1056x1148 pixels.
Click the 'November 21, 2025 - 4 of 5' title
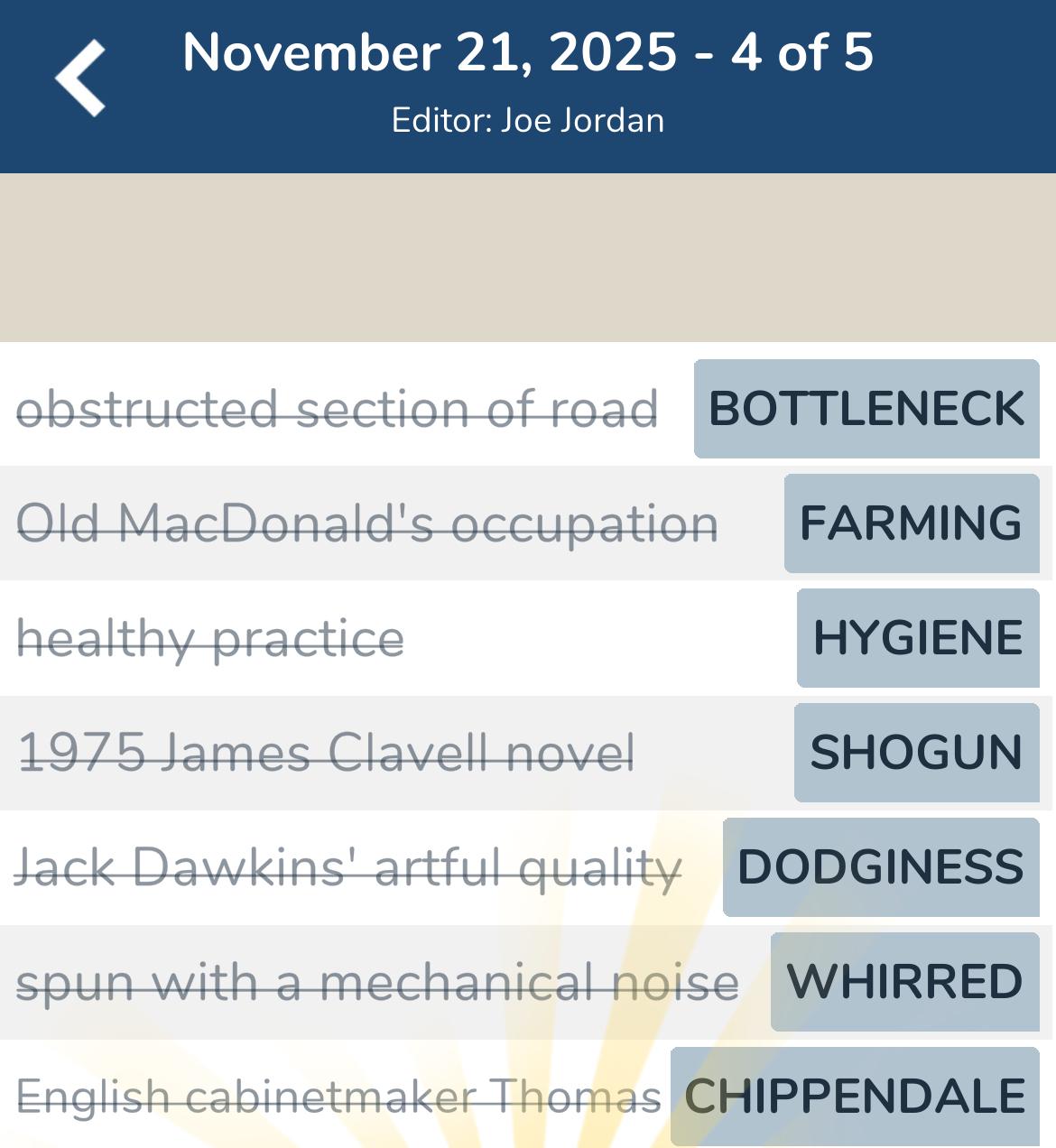tap(528, 54)
